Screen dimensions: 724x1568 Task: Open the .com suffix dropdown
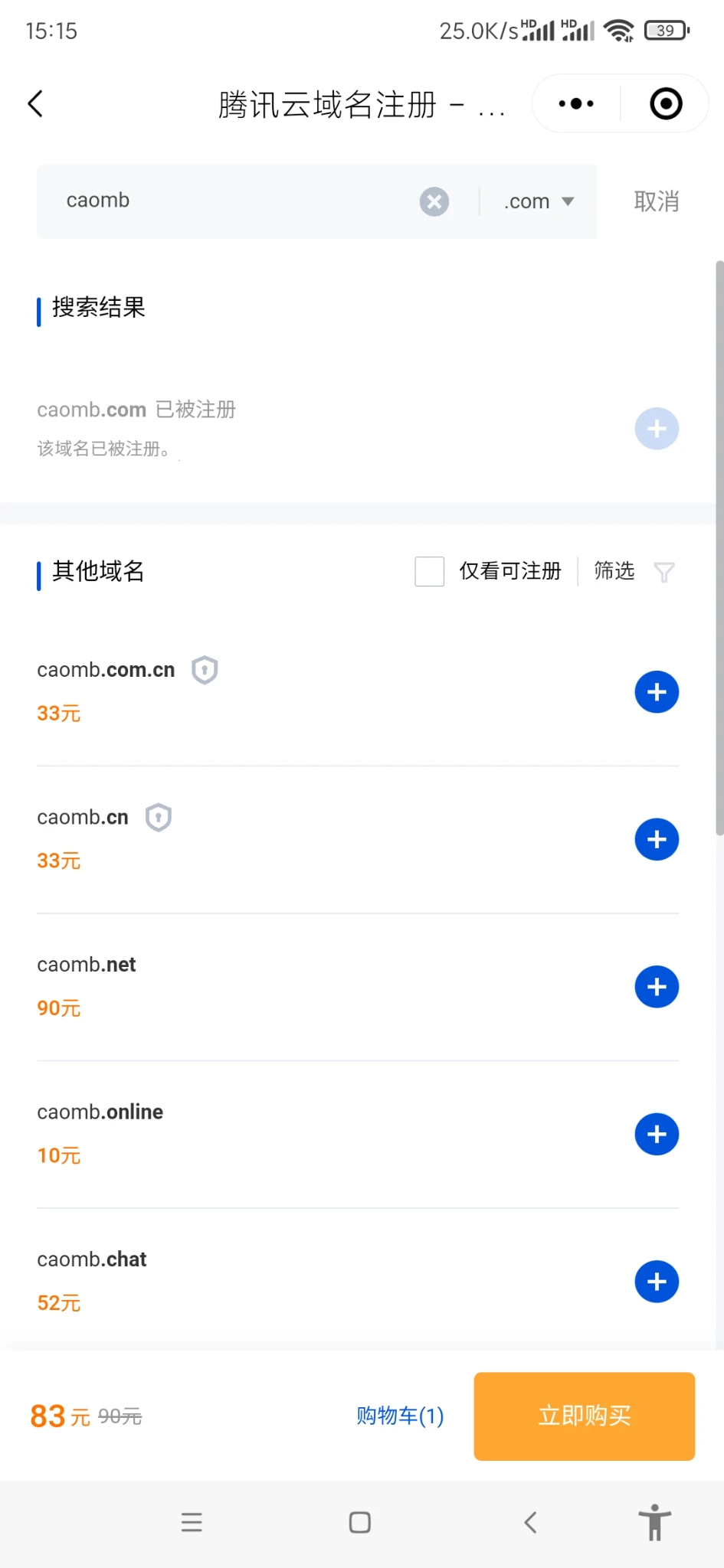(539, 201)
